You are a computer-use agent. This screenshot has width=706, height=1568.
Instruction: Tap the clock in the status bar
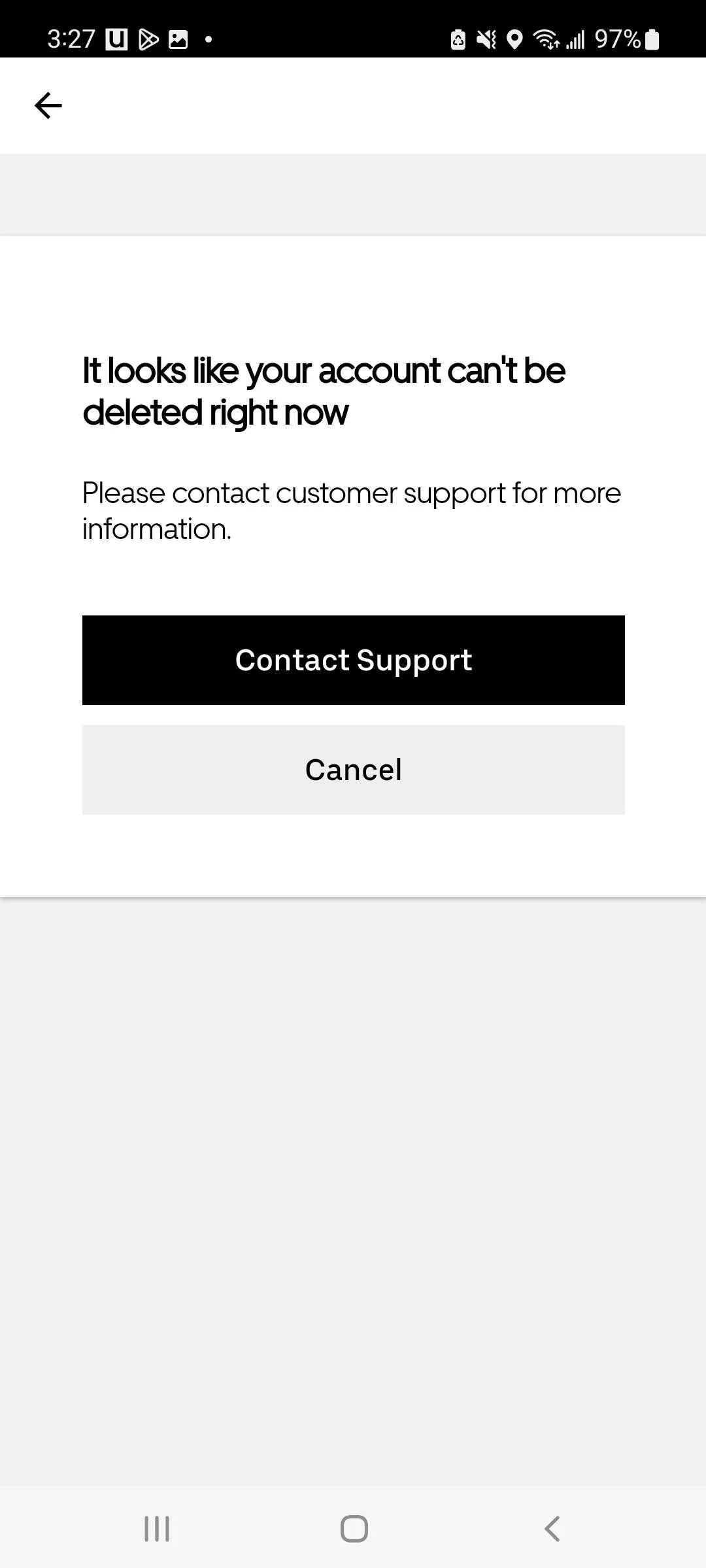pyautogui.click(x=73, y=40)
